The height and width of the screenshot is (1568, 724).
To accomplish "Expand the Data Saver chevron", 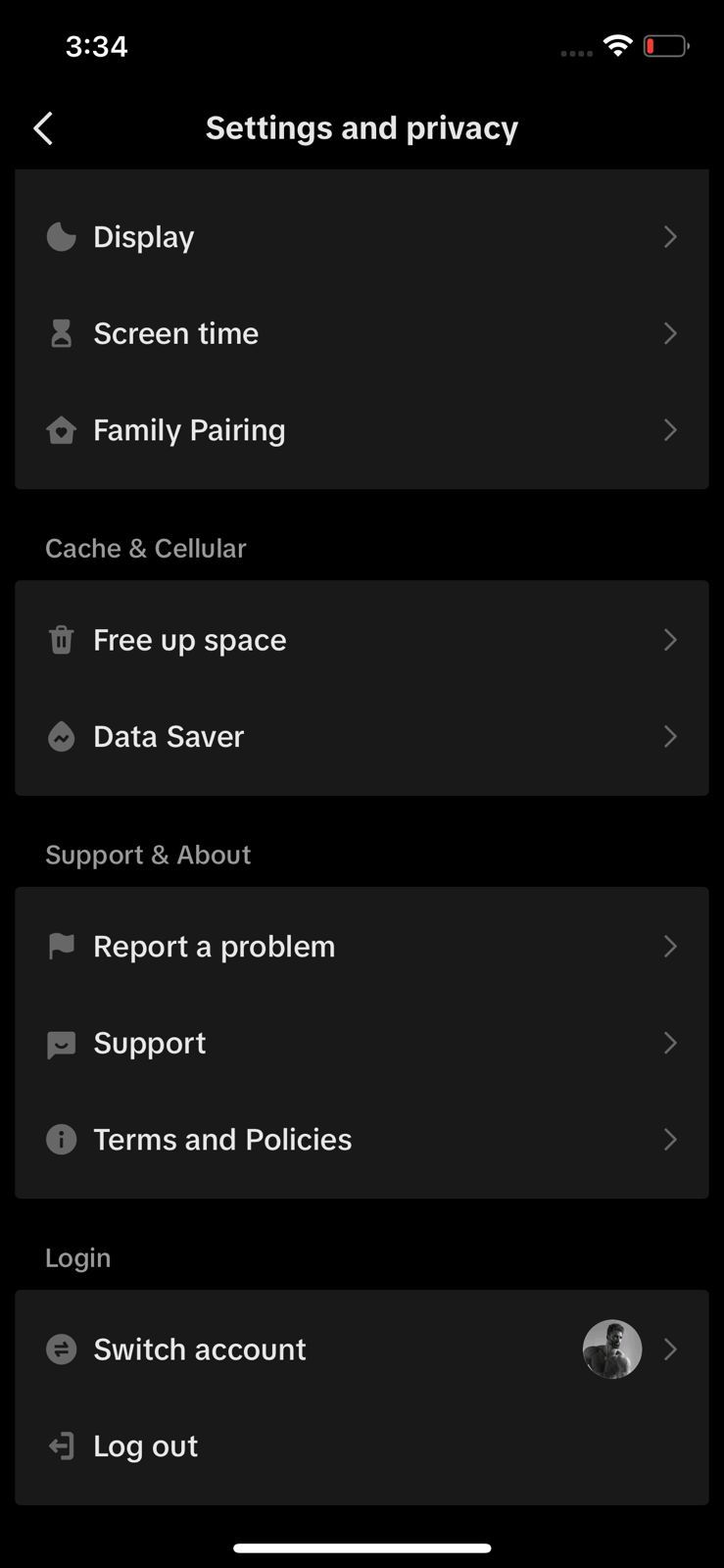I will 670,736.
